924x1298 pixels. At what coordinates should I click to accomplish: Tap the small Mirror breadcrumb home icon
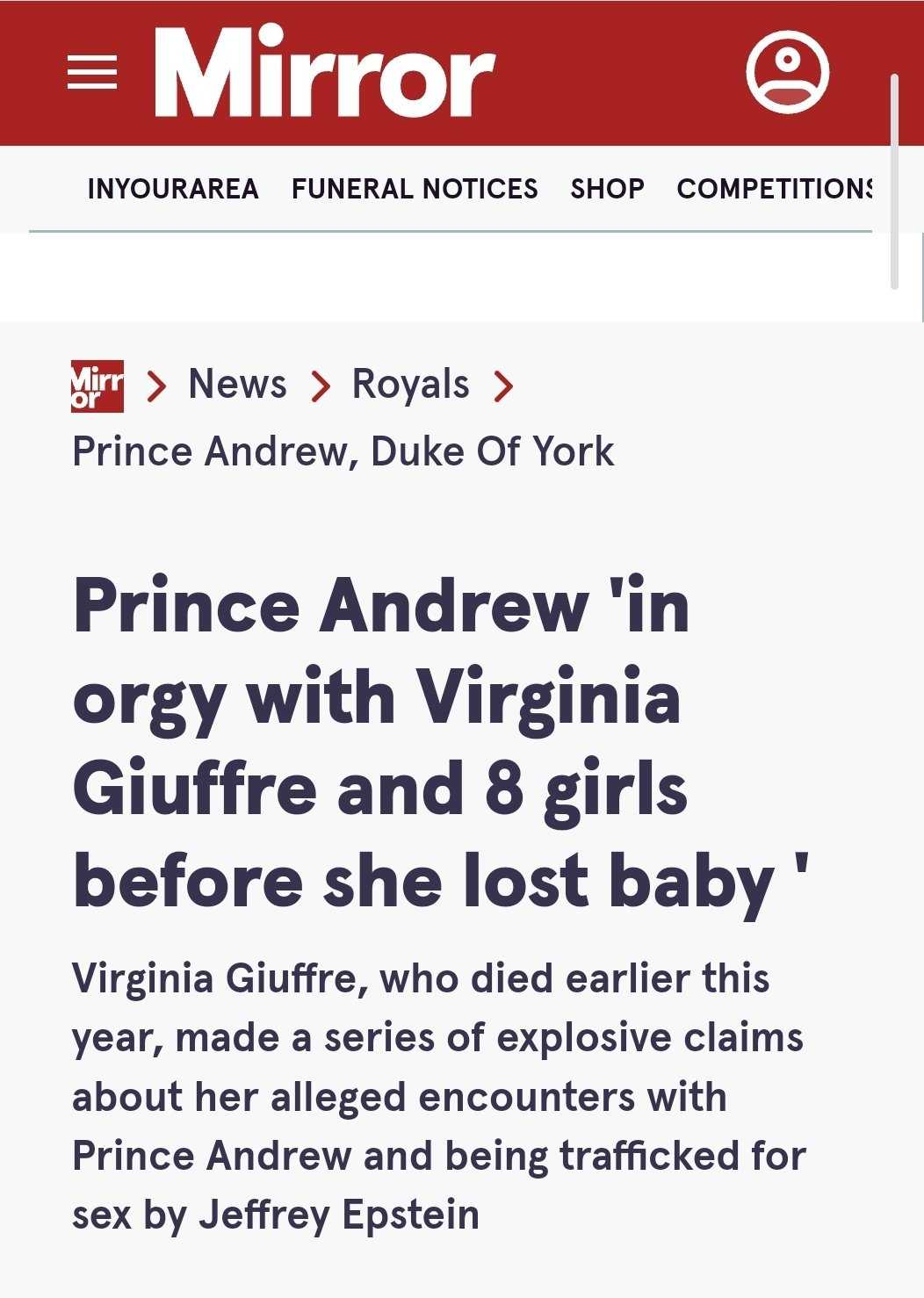97,386
